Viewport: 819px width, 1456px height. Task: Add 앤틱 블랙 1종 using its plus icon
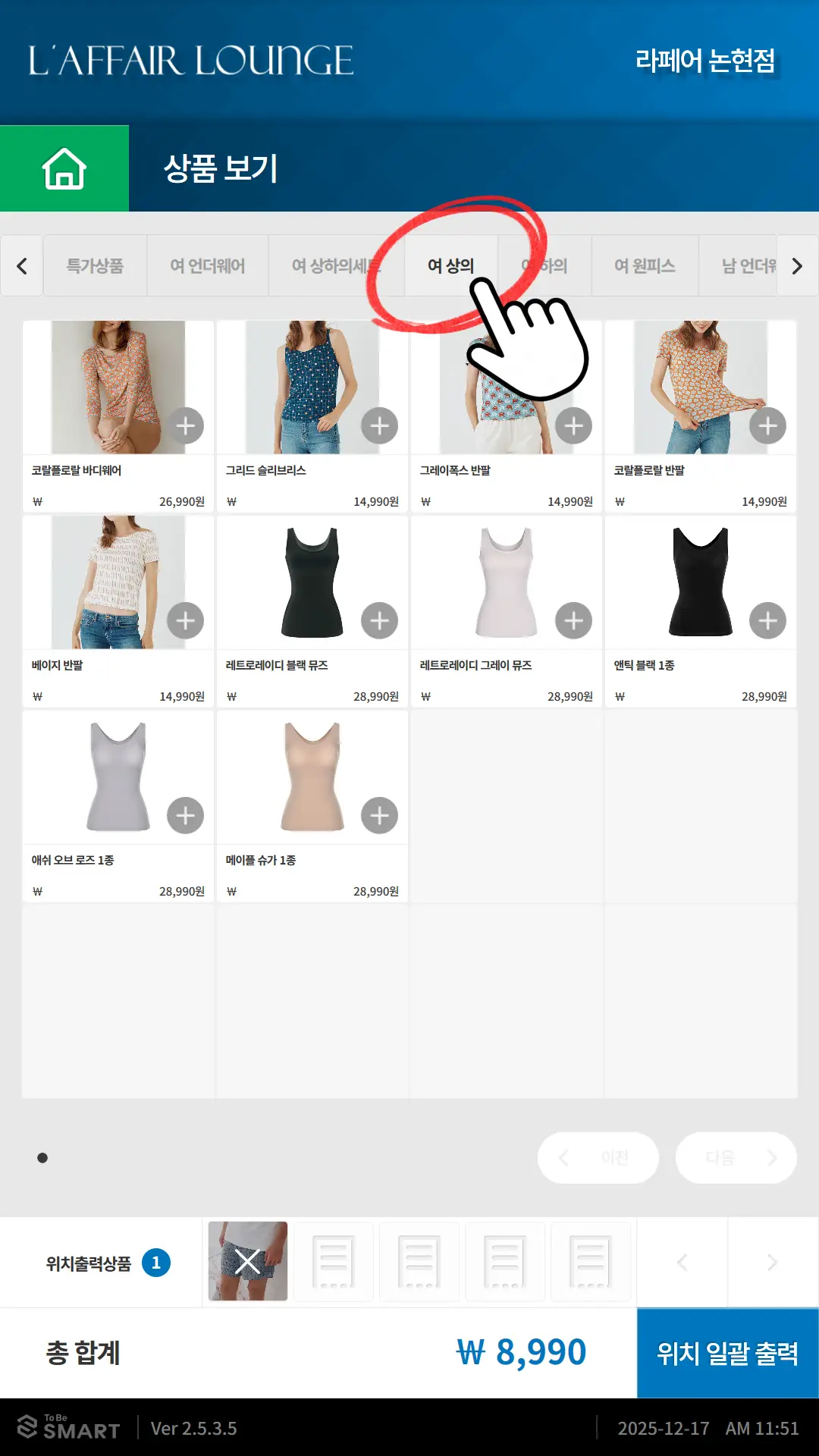coord(767,620)
